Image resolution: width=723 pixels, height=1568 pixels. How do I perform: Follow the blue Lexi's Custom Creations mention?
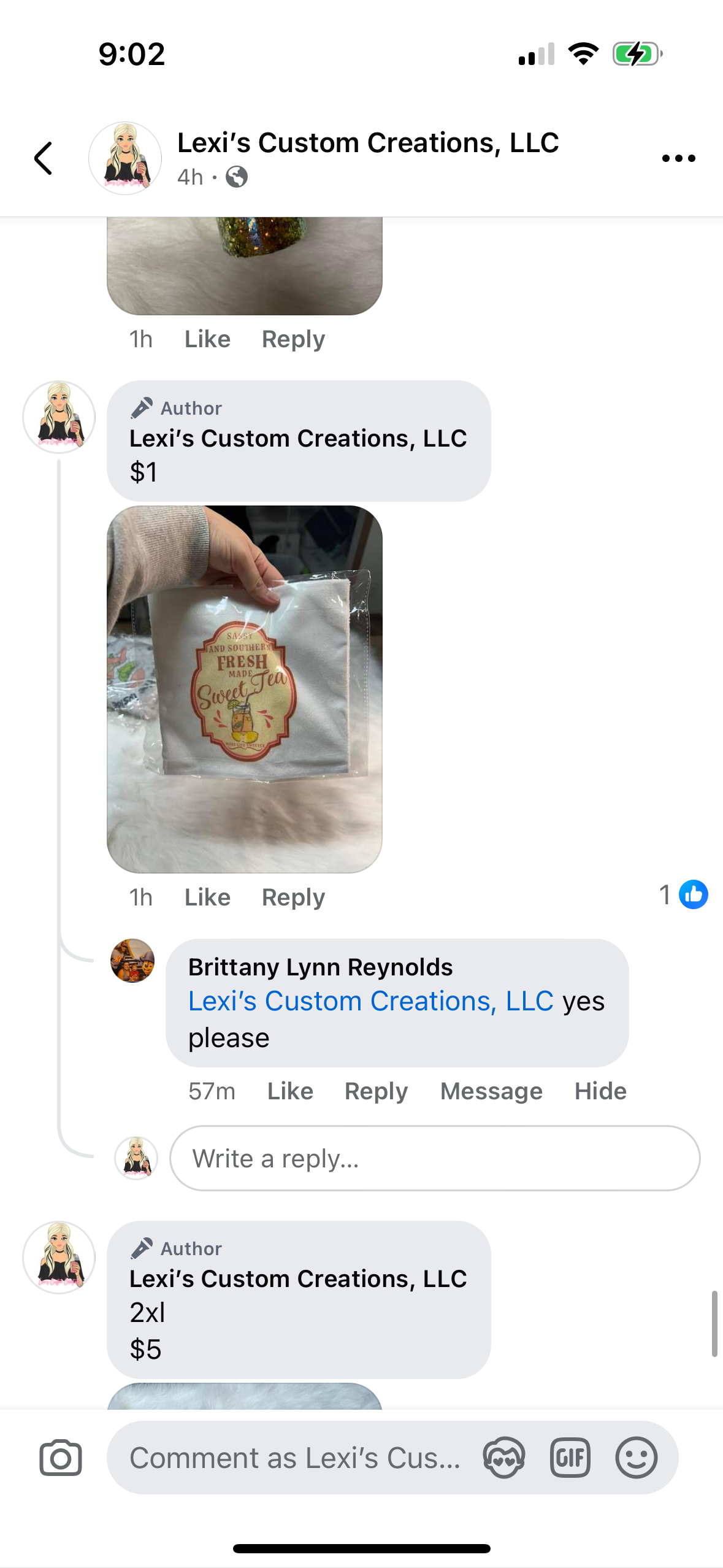(x=370, y=1001)
